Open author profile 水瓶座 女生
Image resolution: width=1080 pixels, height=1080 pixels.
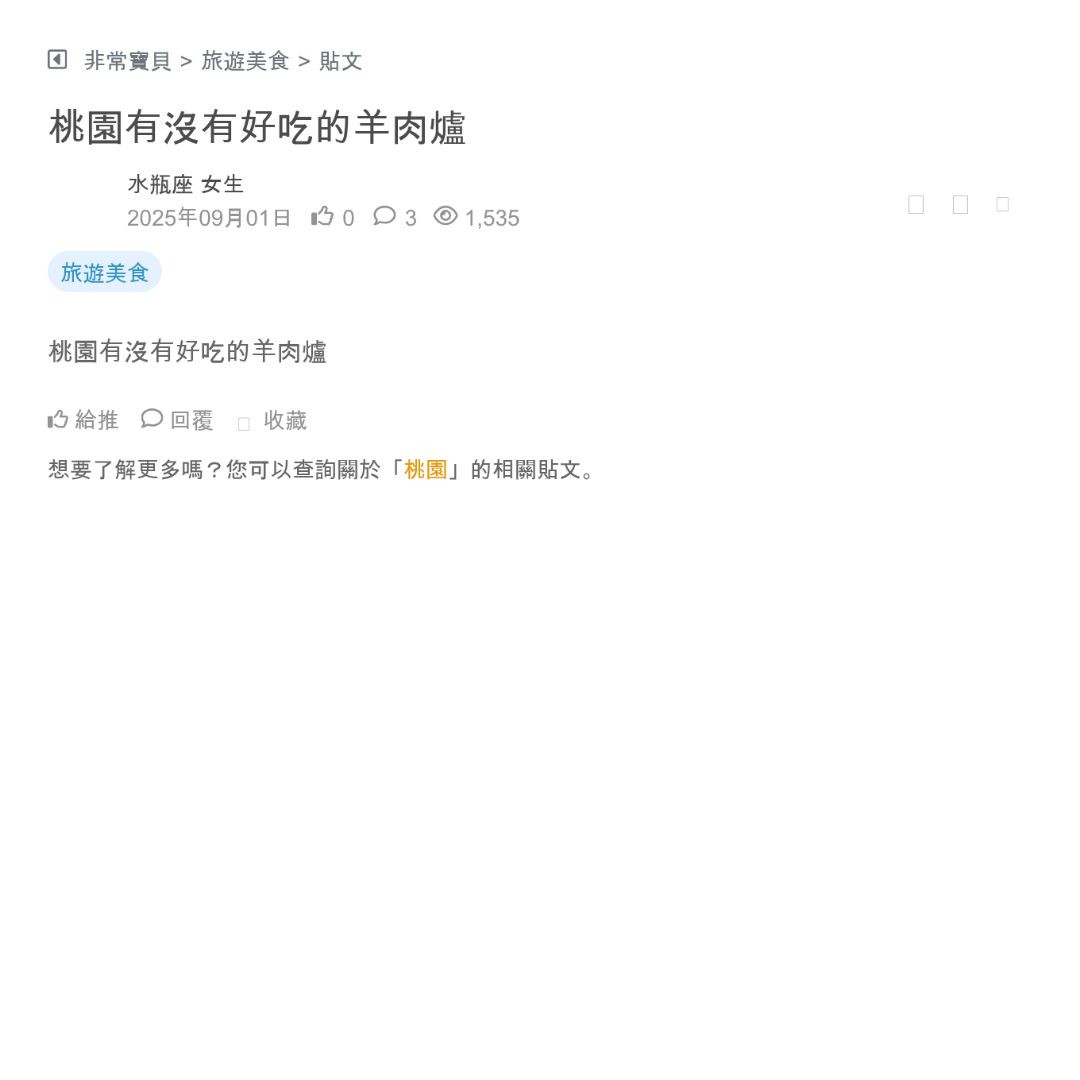click(186, 184)
